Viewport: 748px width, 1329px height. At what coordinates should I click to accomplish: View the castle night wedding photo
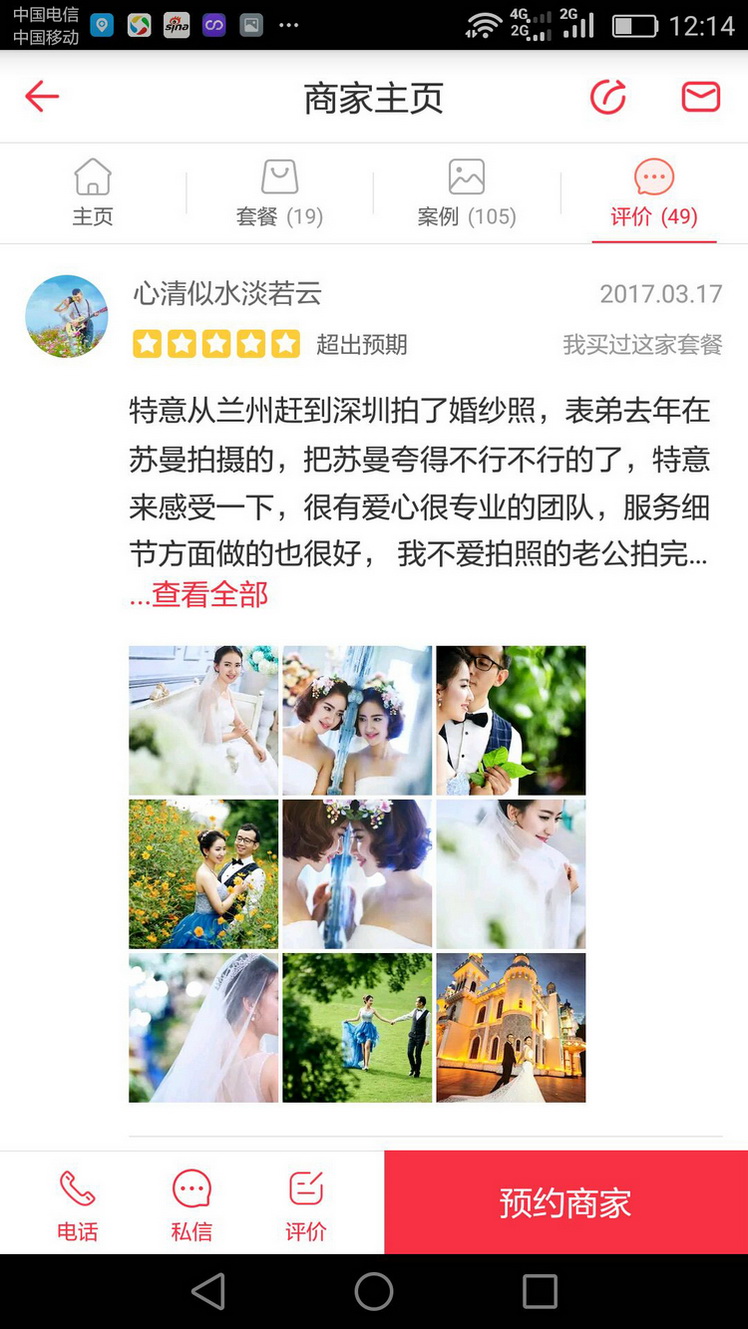click(511, 1028)
